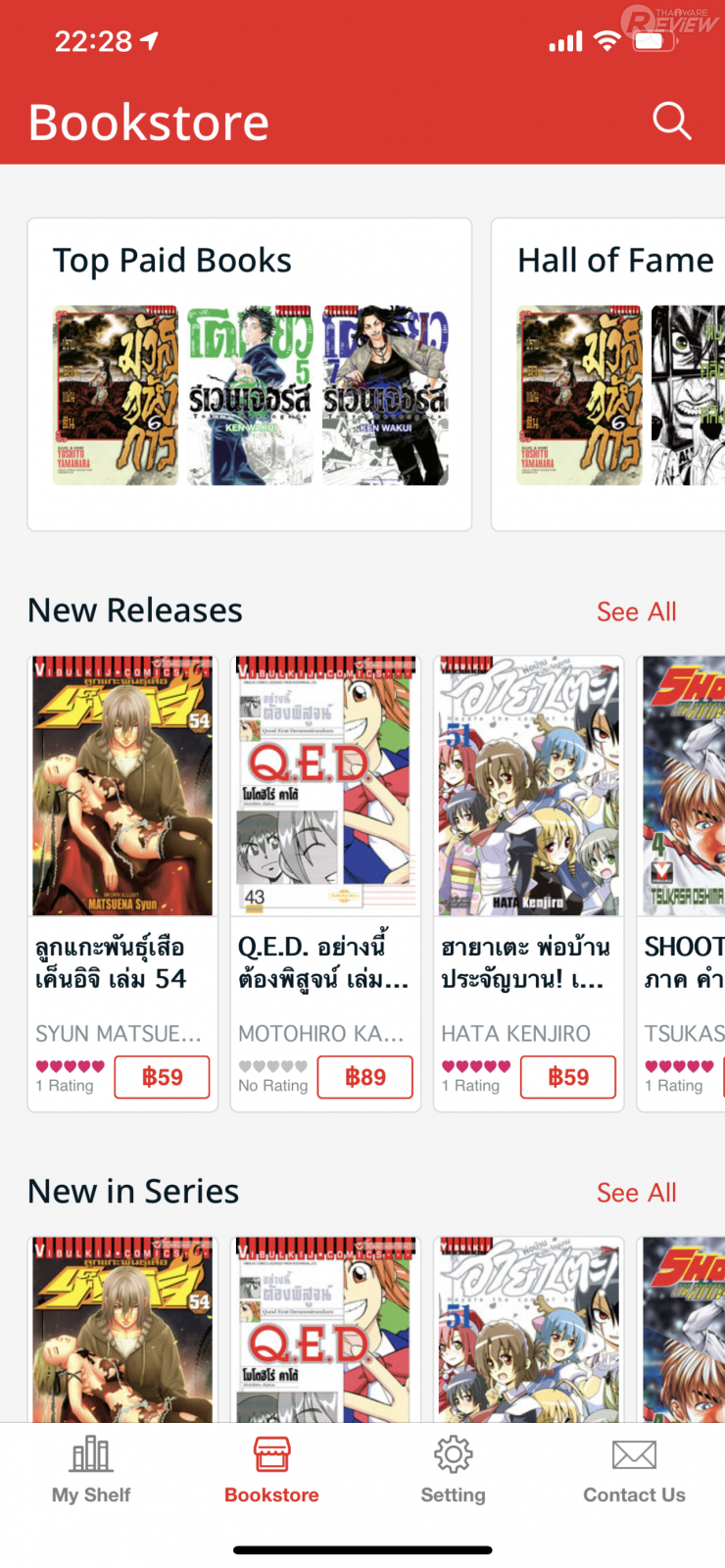See All in New Releases

coord(636,612)
